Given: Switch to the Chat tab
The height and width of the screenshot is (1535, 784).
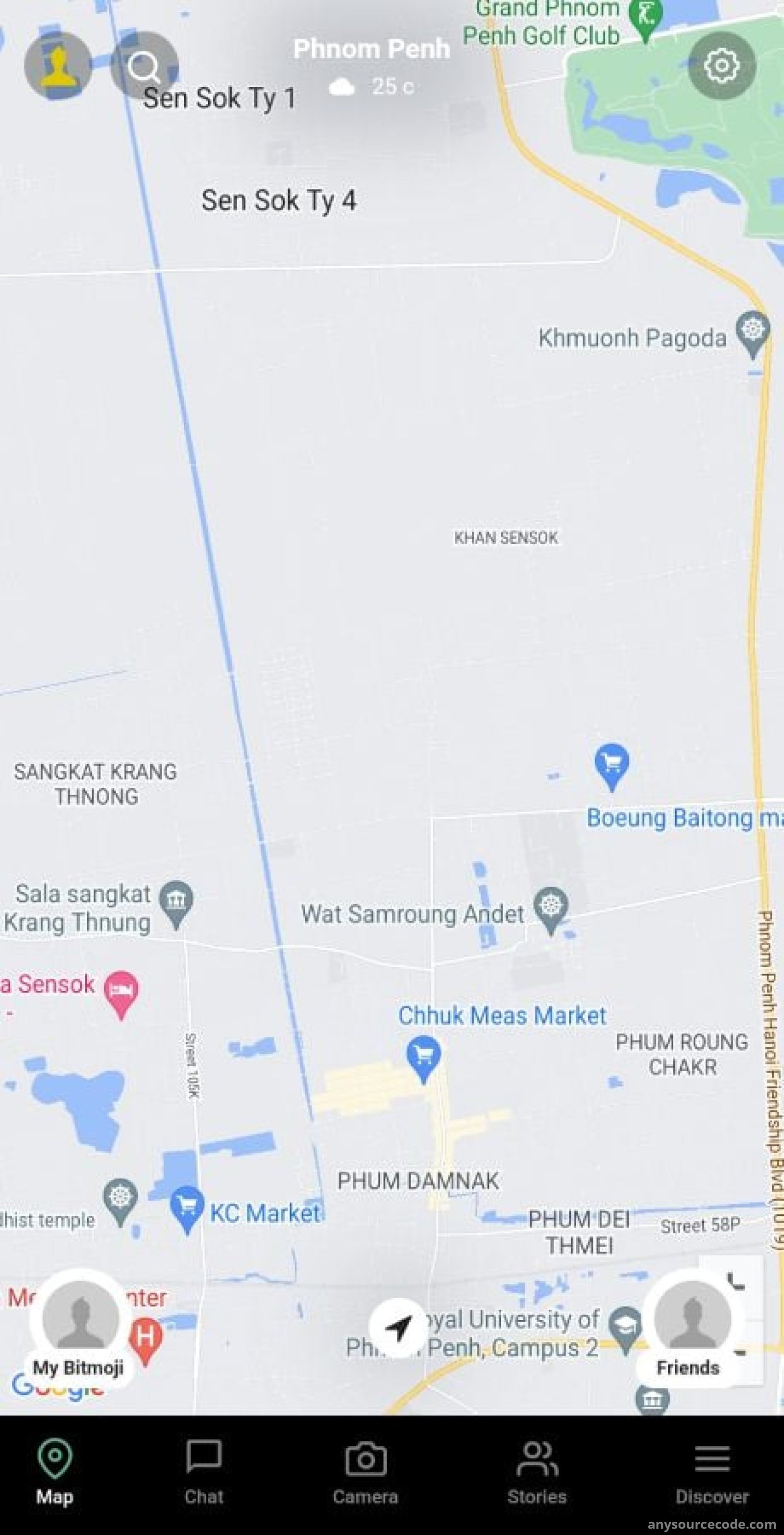Looking at the screenshot, I should click(204, 1471).
